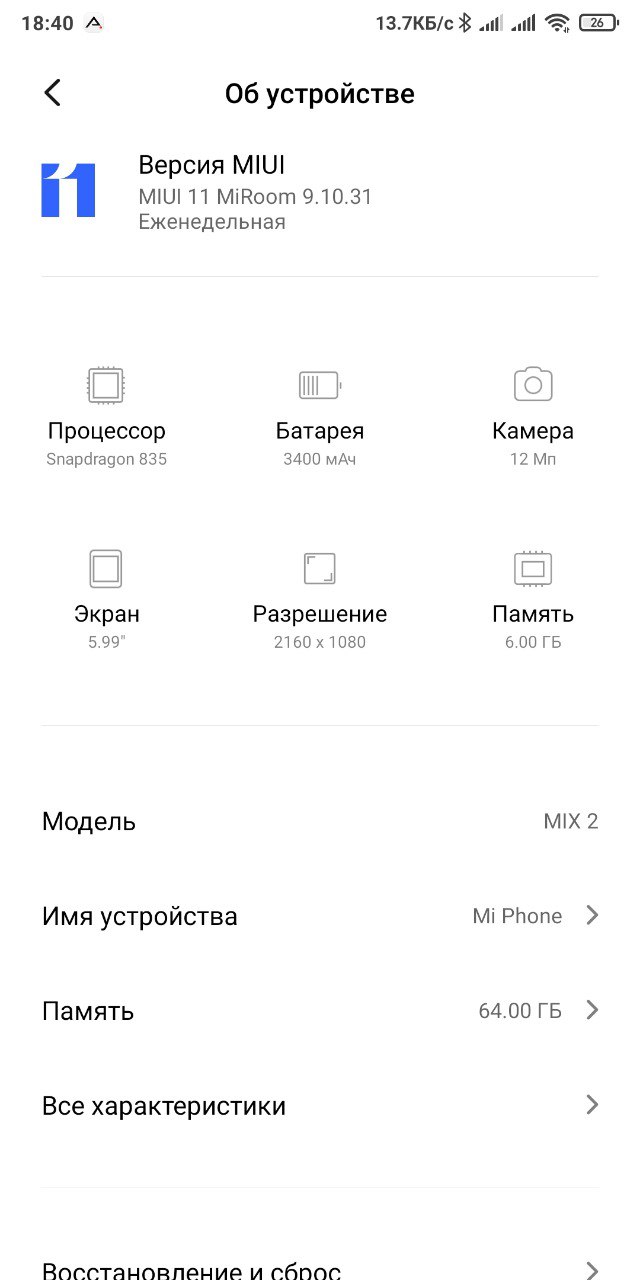
Task: Open Память 64.00 ГБ storage row
Action: pyautogui.click(x=320, y=1011)
